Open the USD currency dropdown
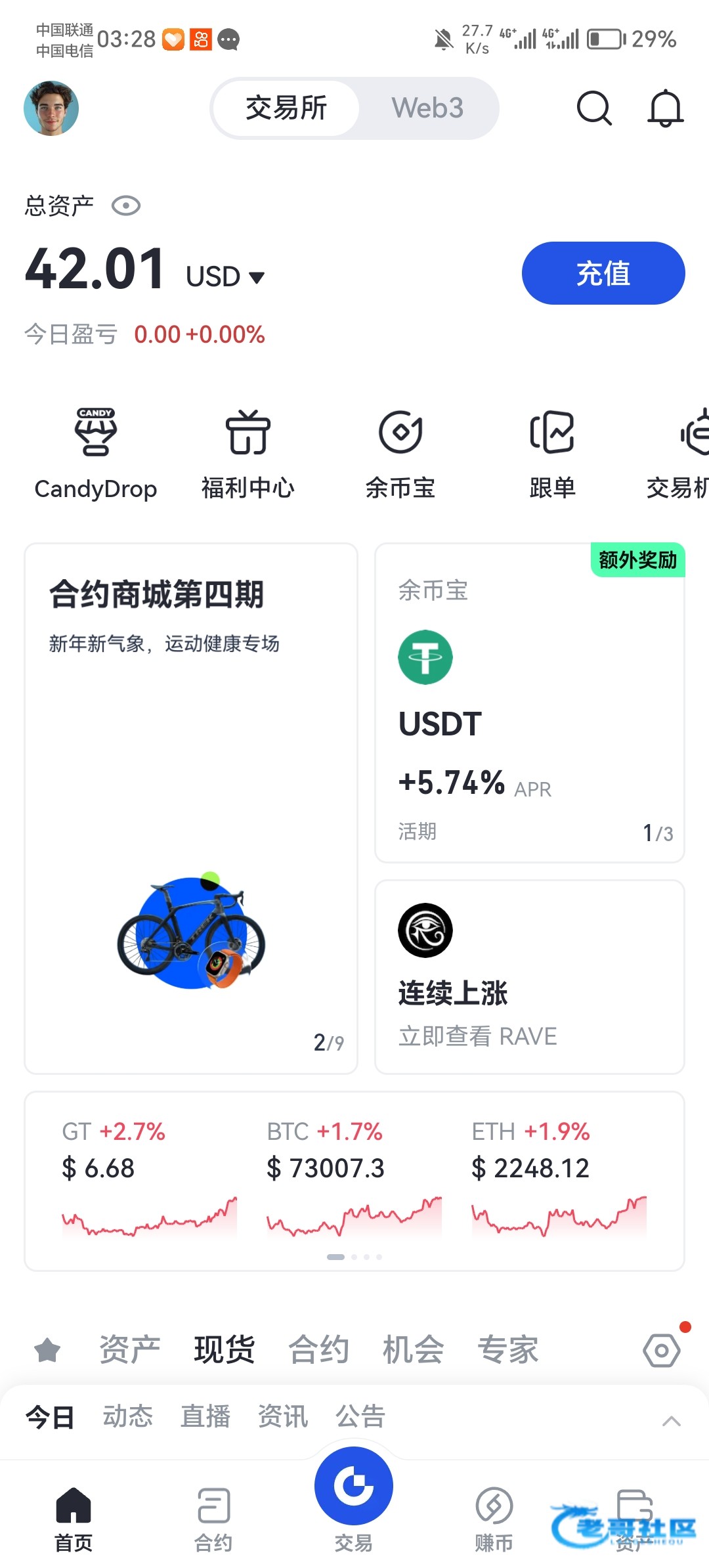709x1568 pixels. click(225, 276)
